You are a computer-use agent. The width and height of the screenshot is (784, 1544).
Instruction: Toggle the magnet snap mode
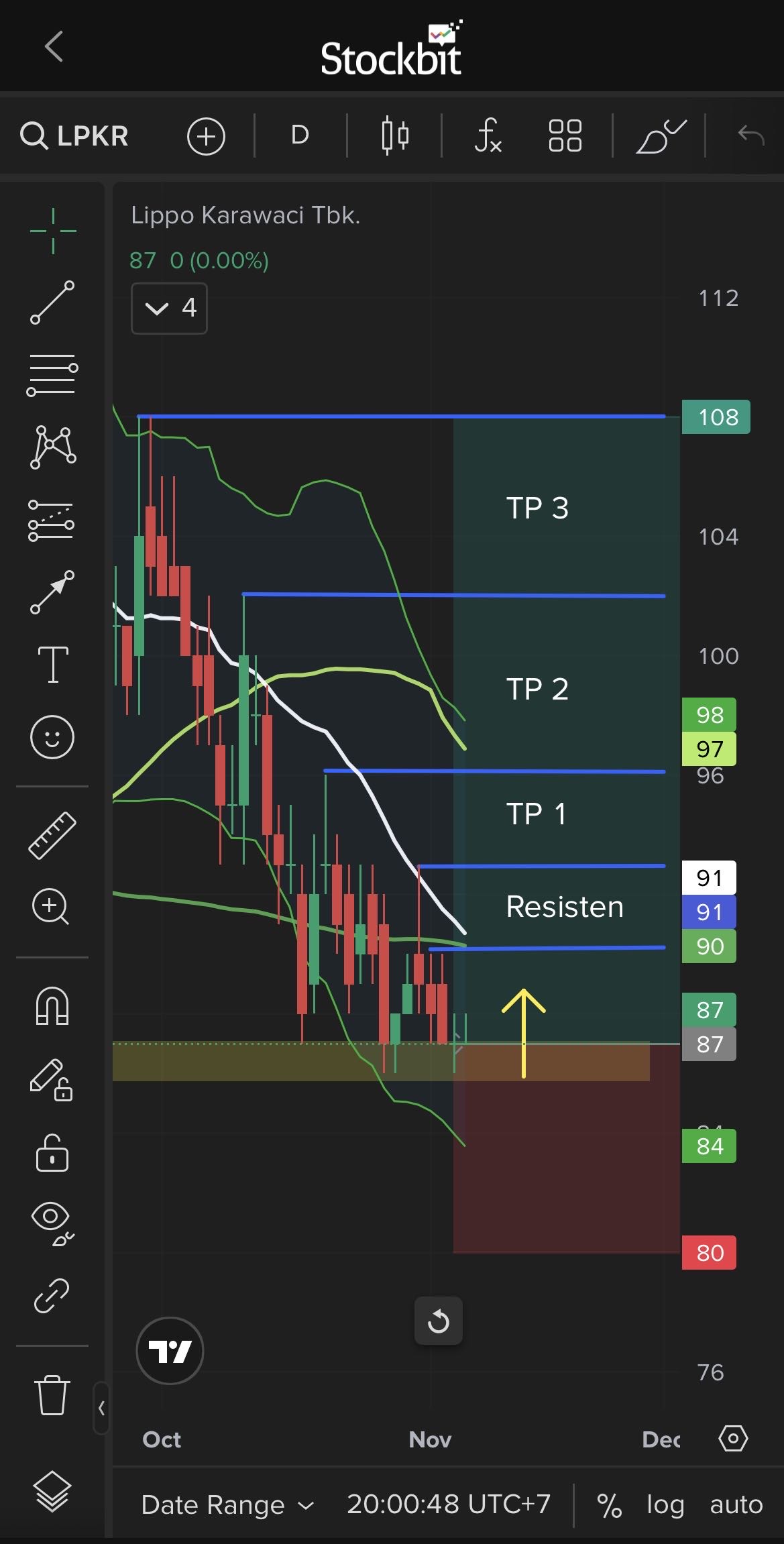click(x=52, y=1006)
